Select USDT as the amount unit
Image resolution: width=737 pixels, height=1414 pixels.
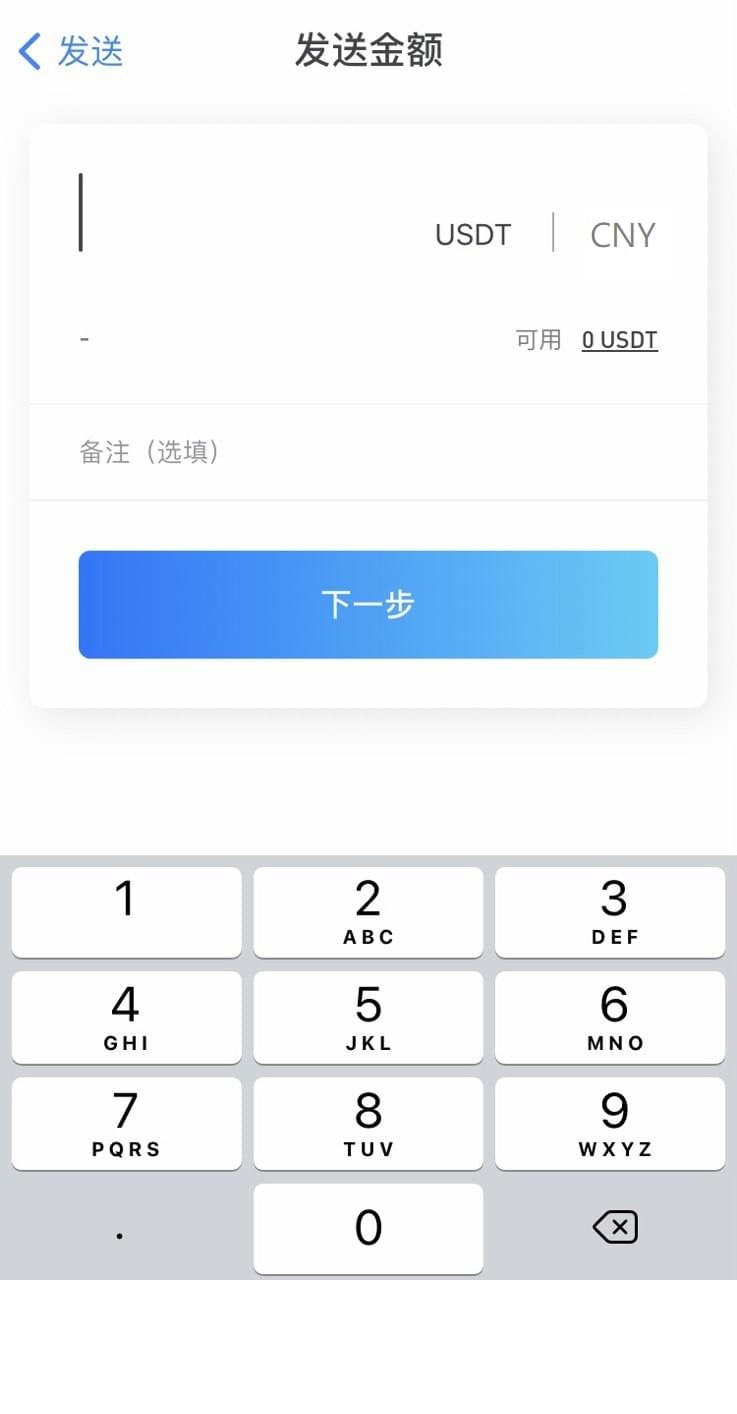click(473, 235)
